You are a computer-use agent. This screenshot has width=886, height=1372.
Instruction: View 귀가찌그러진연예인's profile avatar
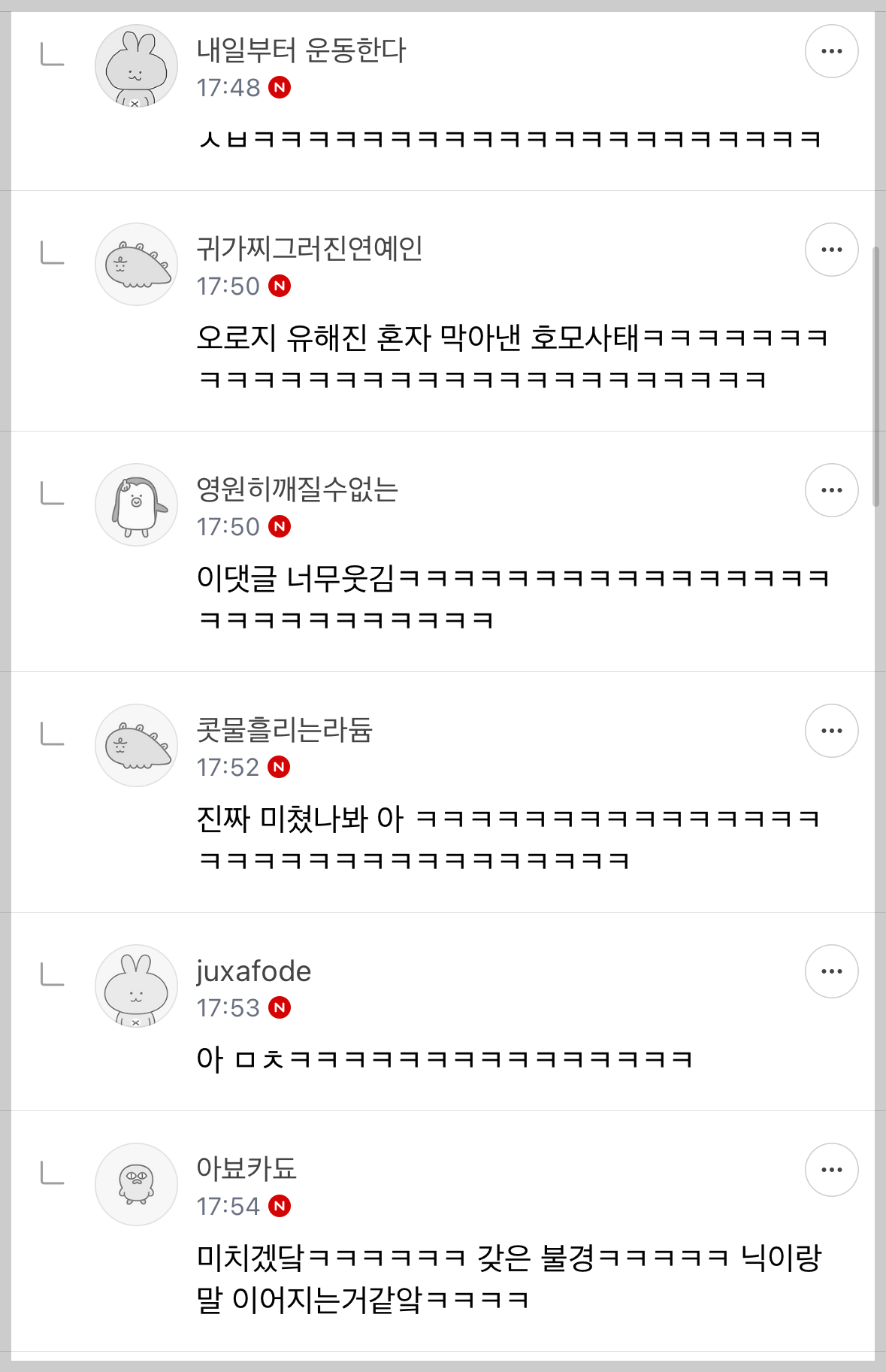[x=136, y=265]
